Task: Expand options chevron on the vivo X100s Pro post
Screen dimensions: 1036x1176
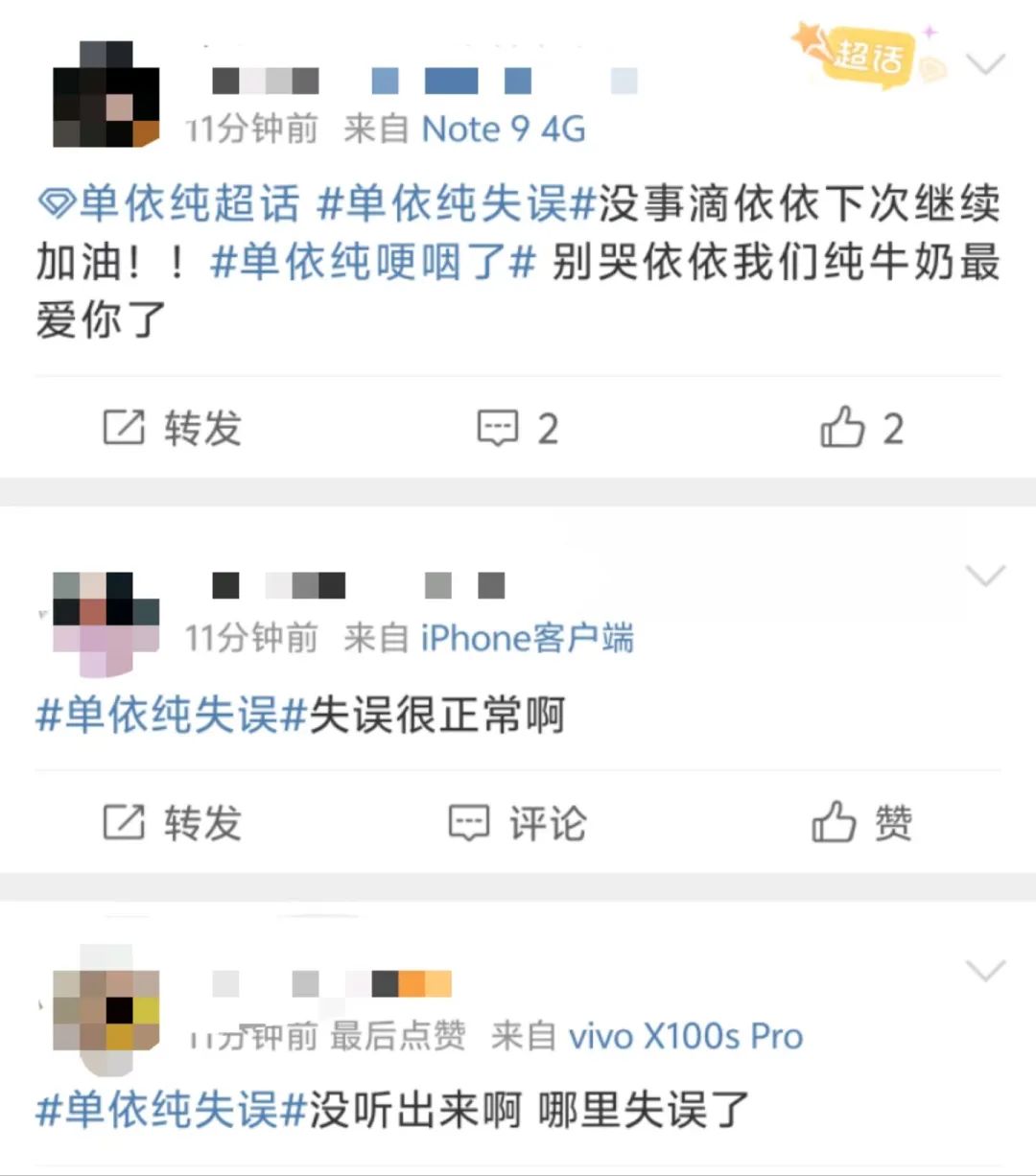Action: (985, 971)
